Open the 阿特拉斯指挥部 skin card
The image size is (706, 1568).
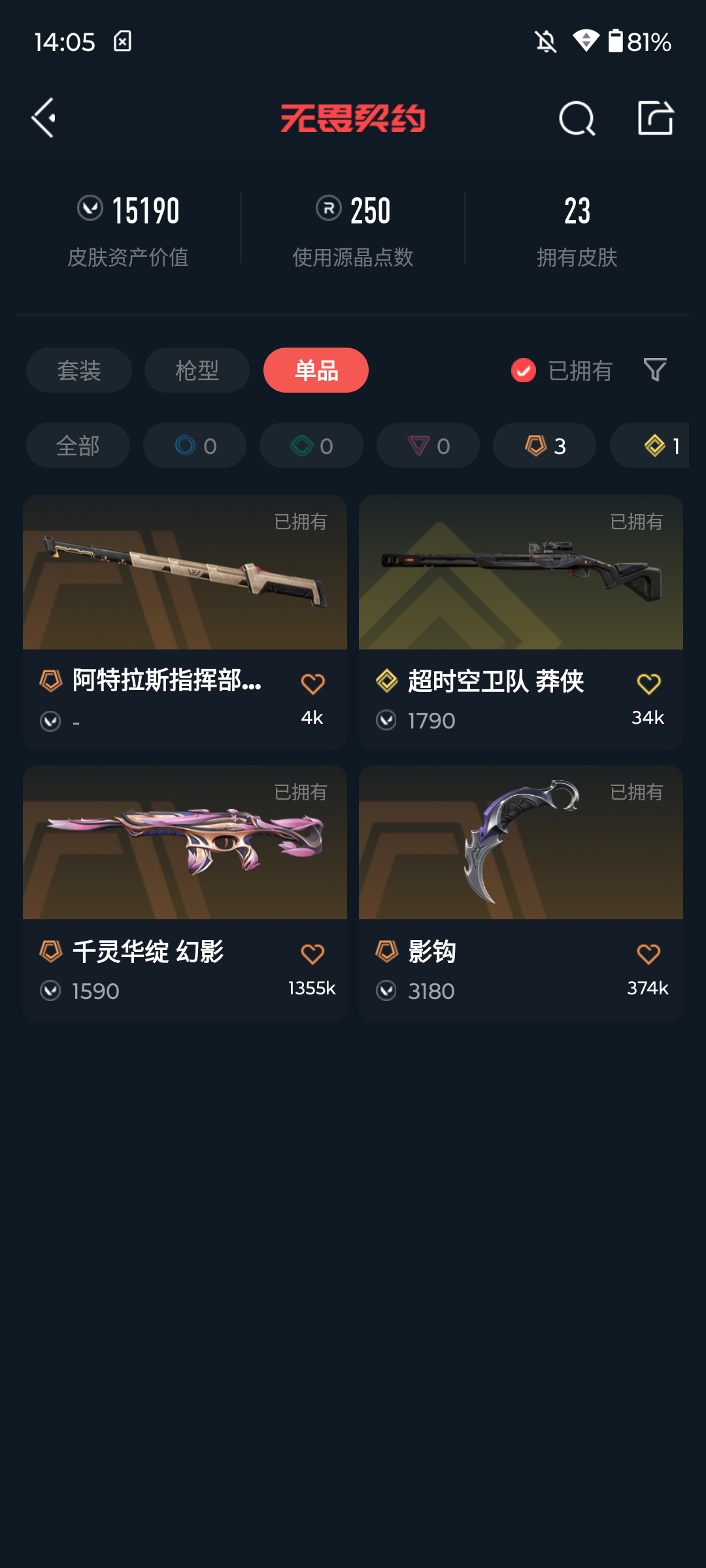(185, 622)
